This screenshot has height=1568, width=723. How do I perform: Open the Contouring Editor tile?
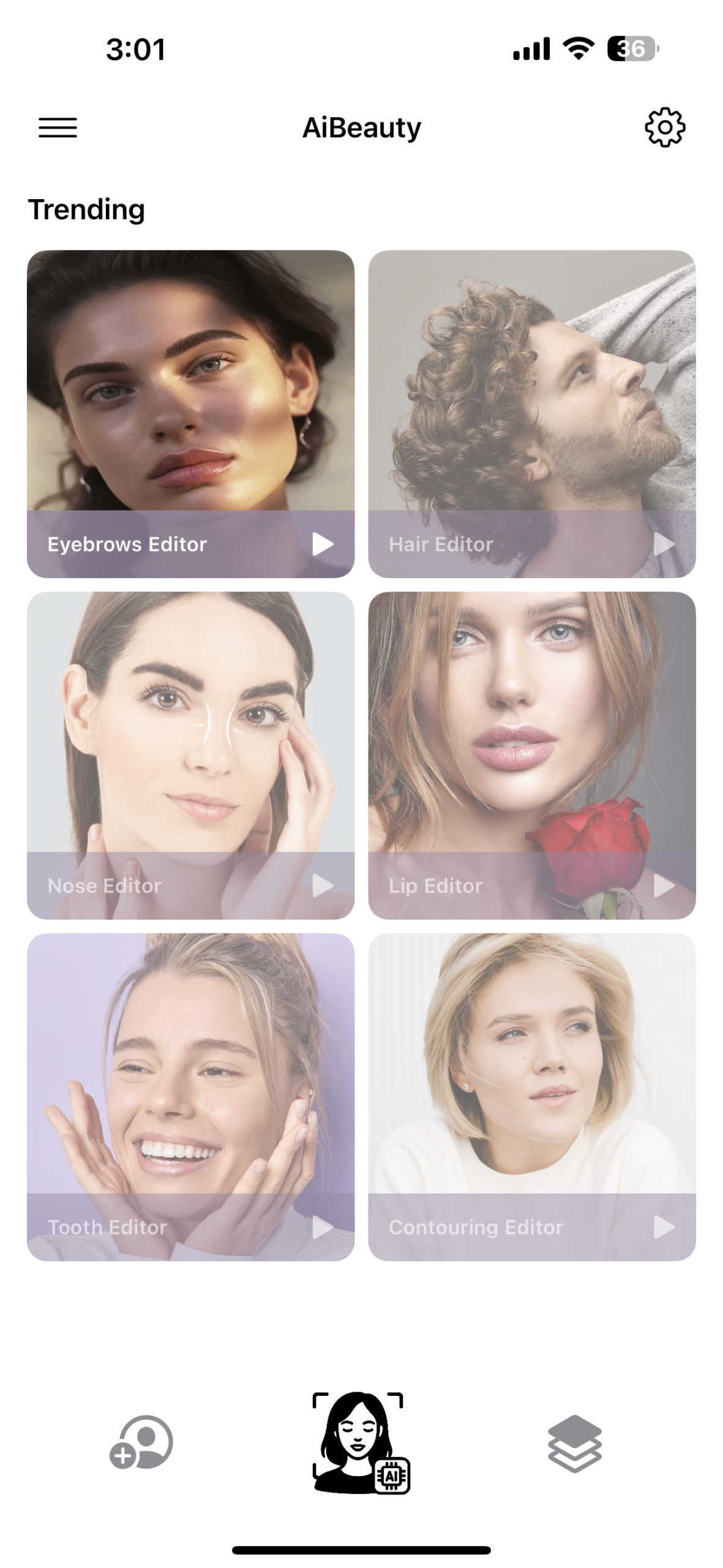pyautogui.click(x=531, y=1096)
